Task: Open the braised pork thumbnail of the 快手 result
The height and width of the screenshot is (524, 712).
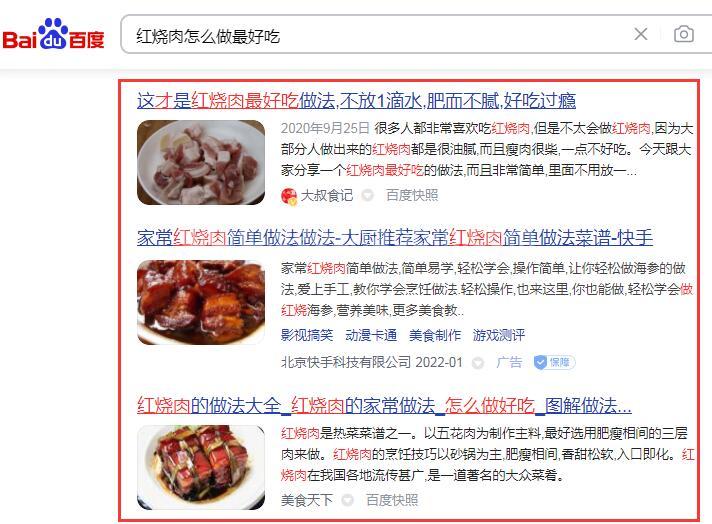Action: [201, 303]
